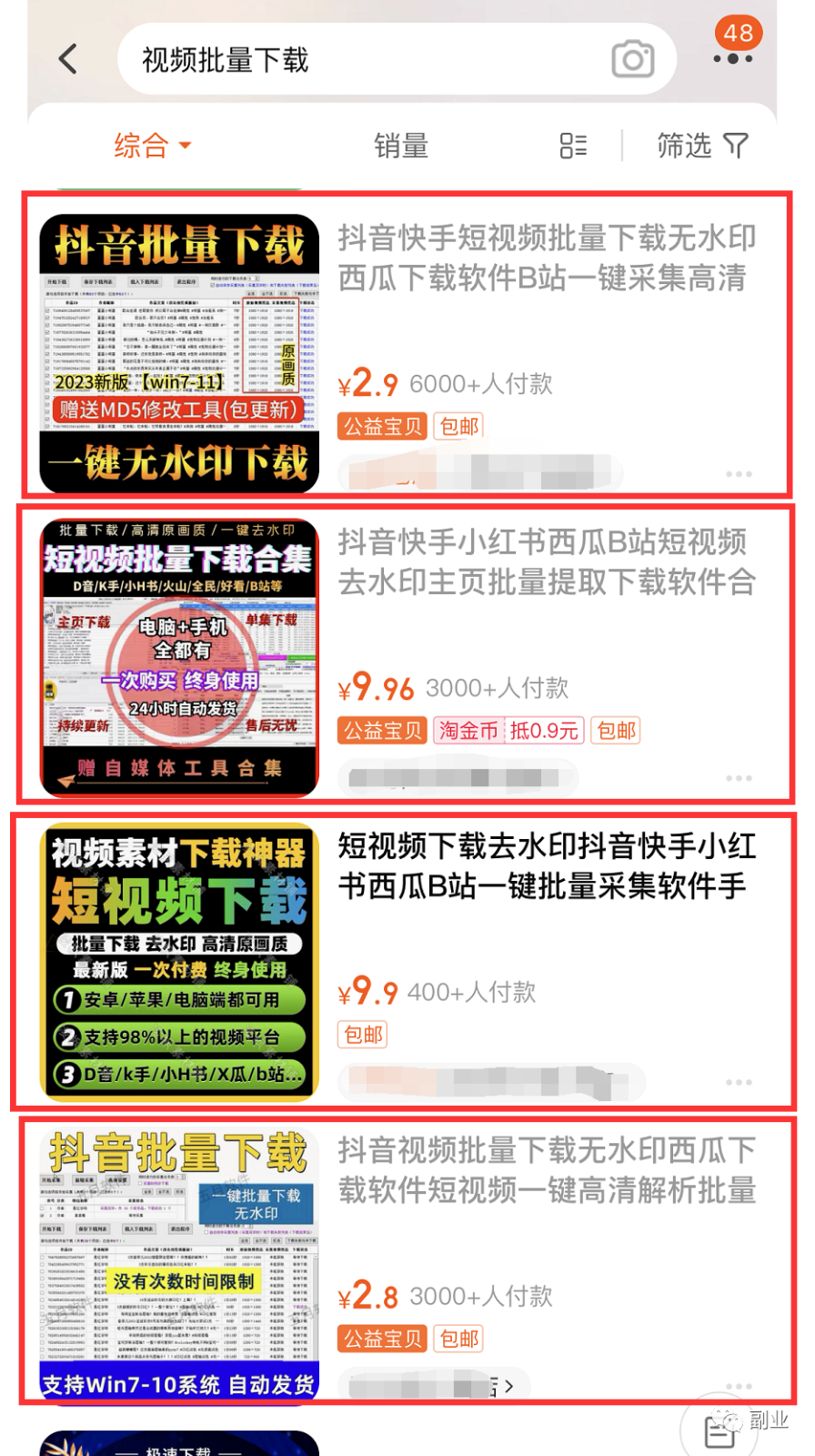
Task: Open more options on the ¥9.9 item
Action: pyautogui.click(x=738, y=1082)
